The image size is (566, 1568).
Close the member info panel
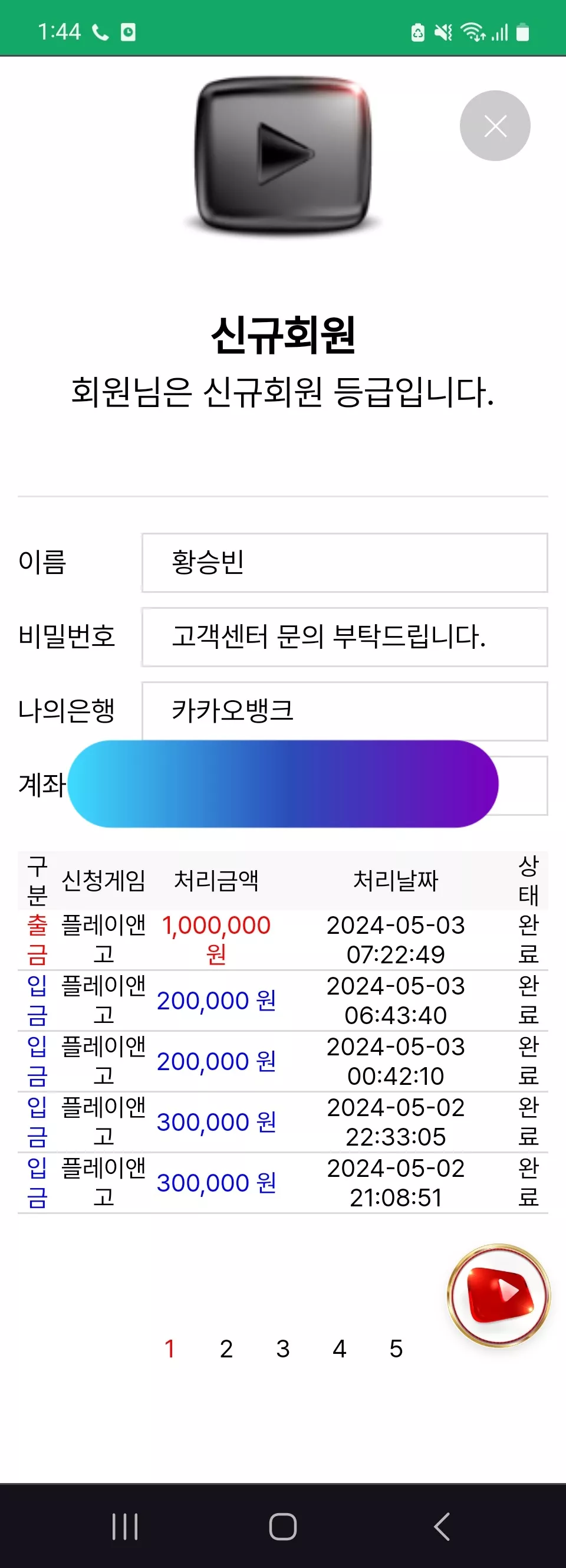pos(495,126)
